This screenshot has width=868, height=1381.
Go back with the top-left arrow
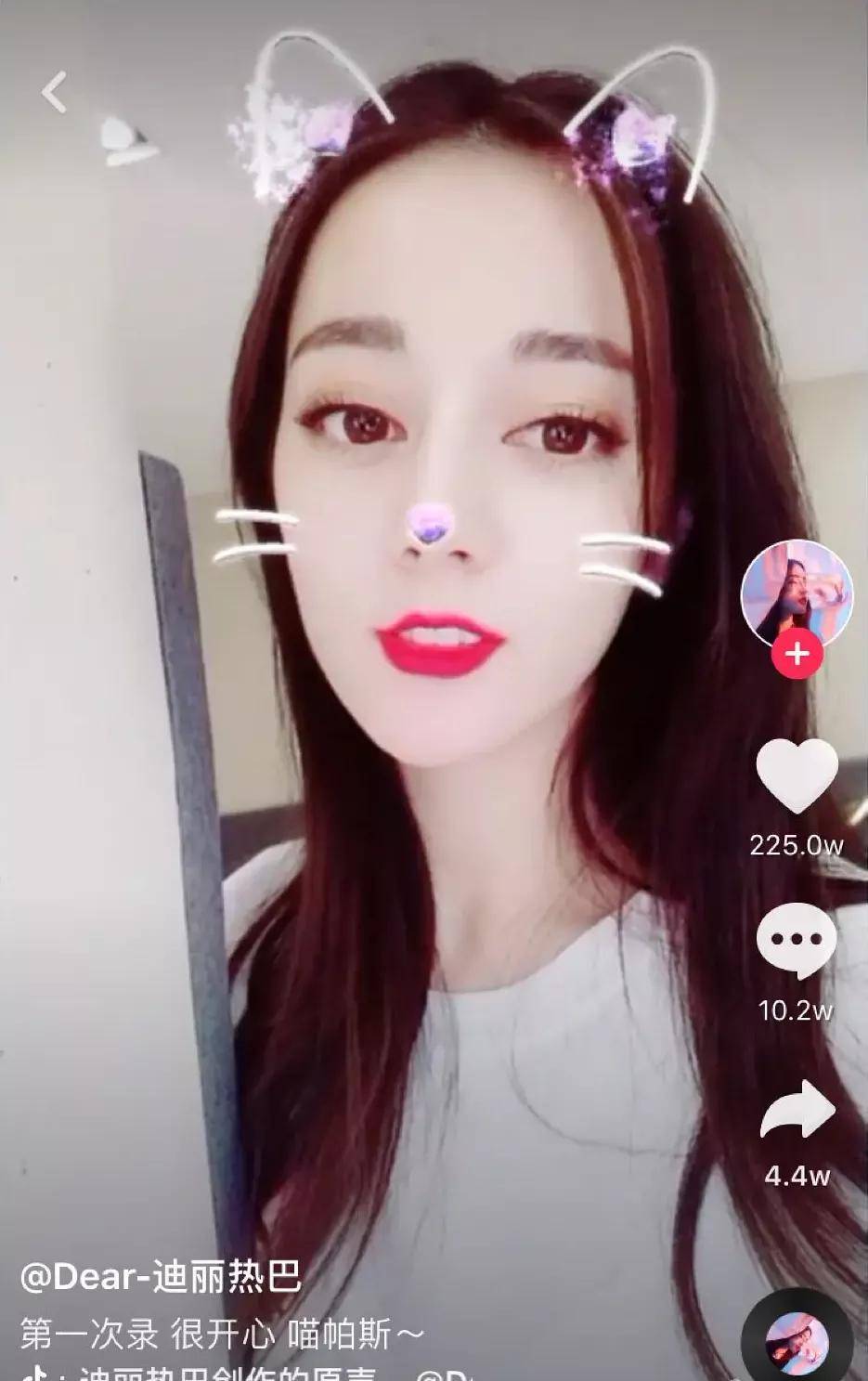(55, 92)
